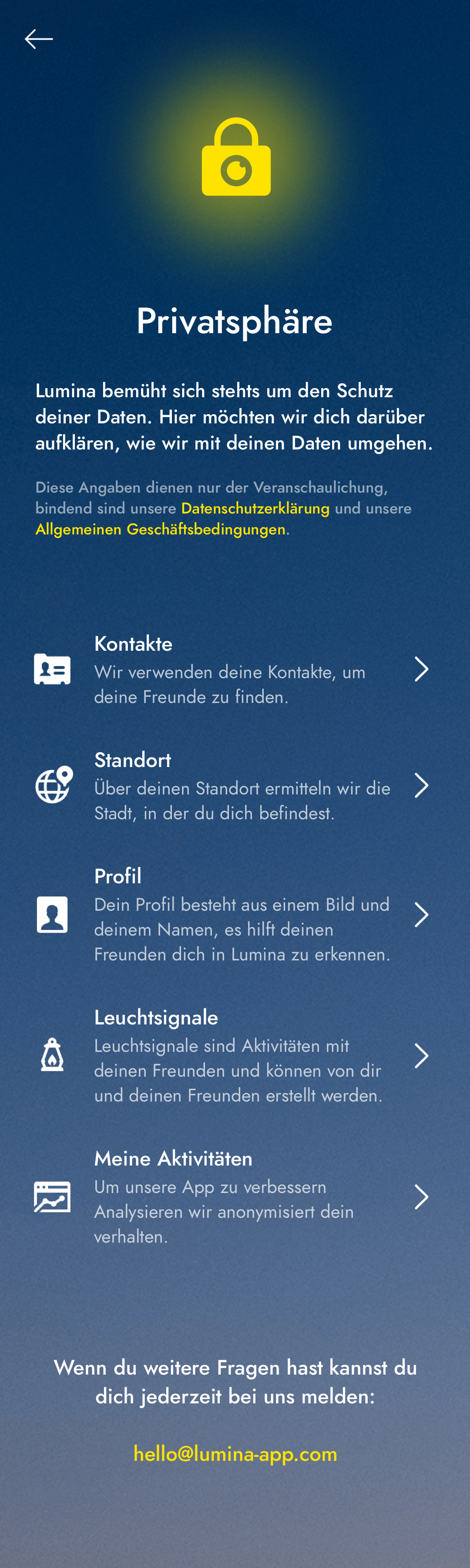
Task: View the Profil privacy section
Action: pyautogui.click(x=235, y=915)
